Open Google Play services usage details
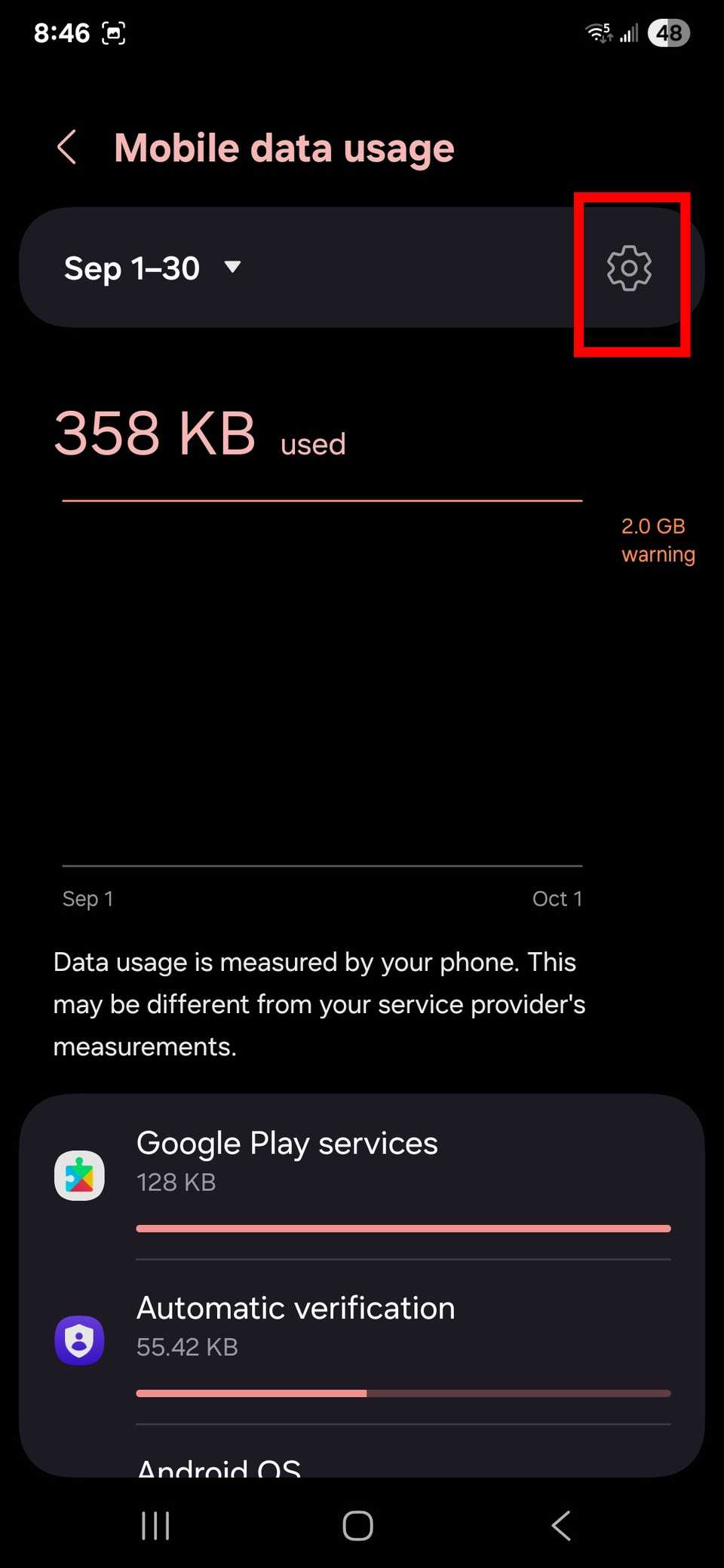Viewport: 724px width, 1568px height. pyautogui.click(x=287, y=1143)
